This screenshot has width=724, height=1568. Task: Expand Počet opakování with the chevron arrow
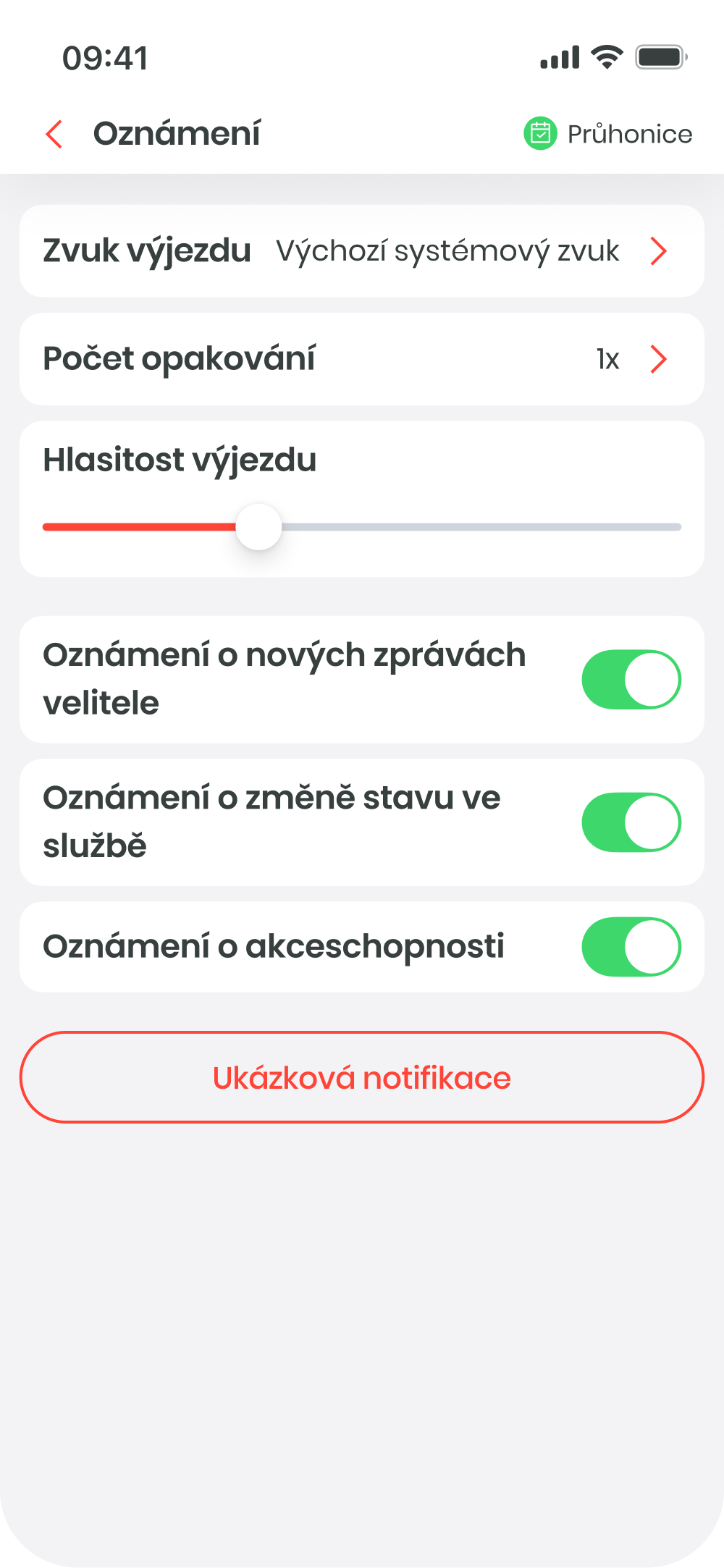click(659, 358)
